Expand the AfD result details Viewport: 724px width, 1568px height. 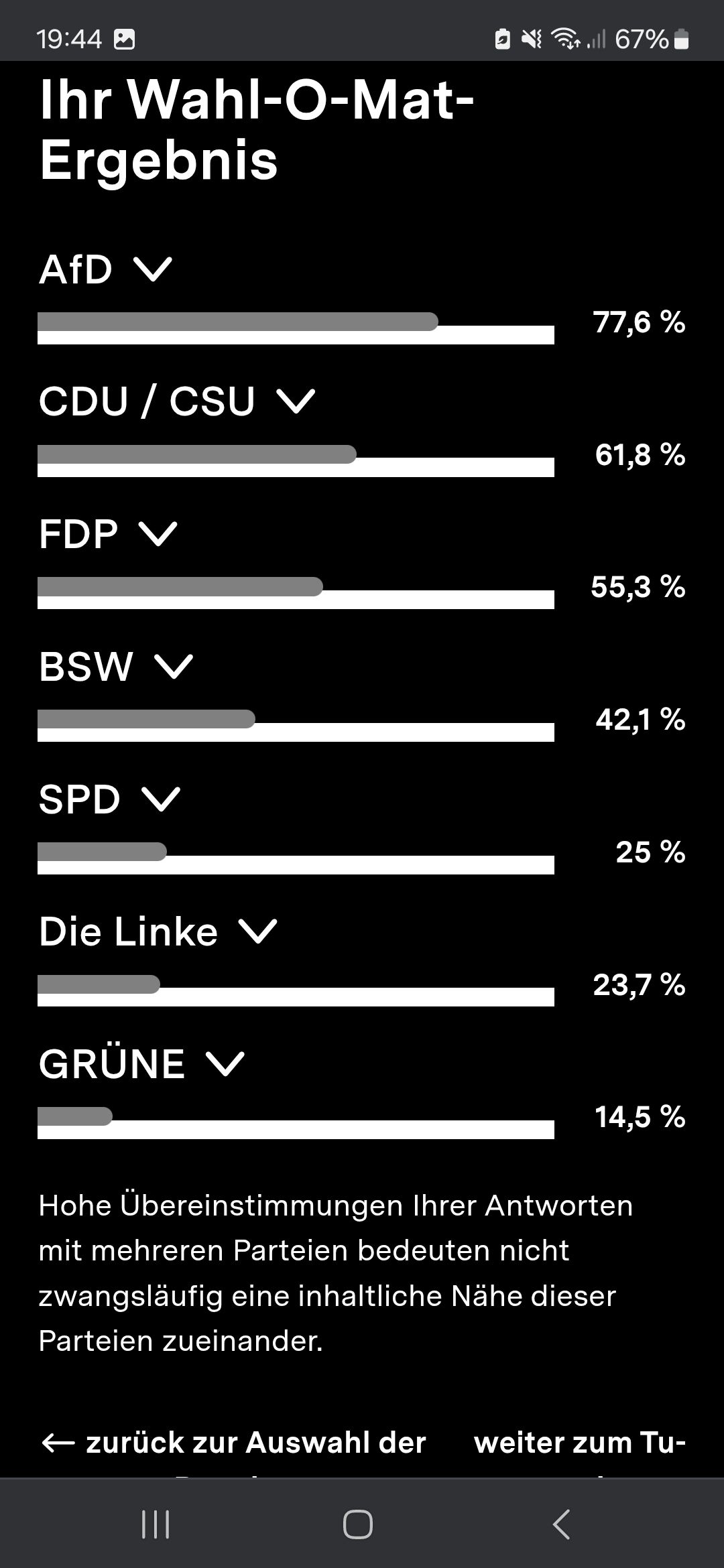click(x=153, y=269)
